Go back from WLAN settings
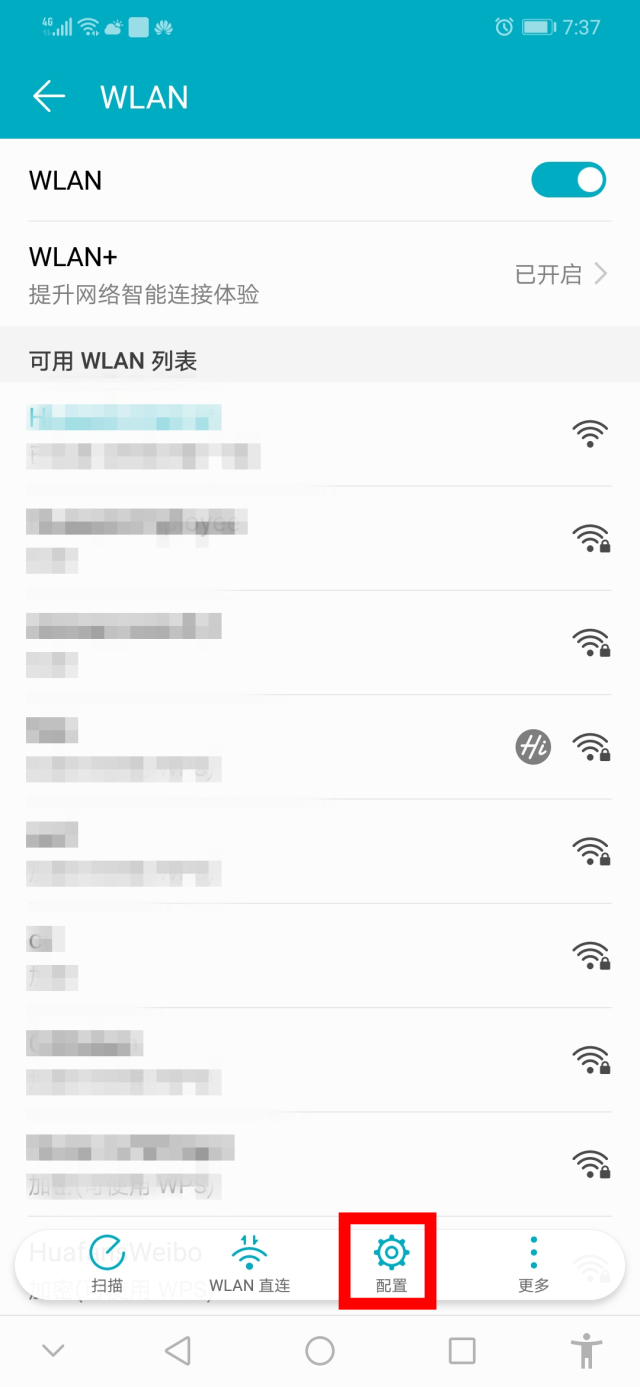Screen dimensions: 640x1387 pyautogui.click(x=48, y=97)
